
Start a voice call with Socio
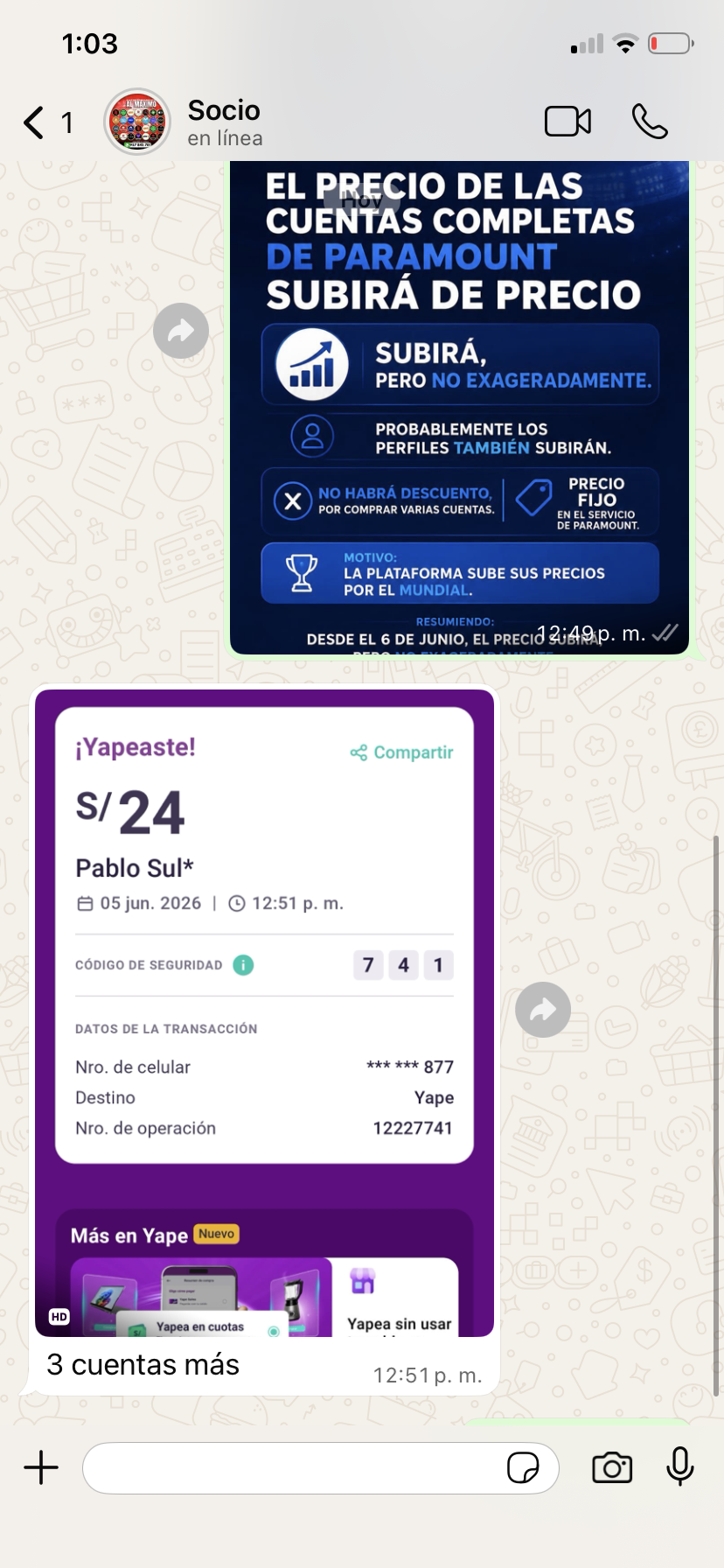[650, 122]
